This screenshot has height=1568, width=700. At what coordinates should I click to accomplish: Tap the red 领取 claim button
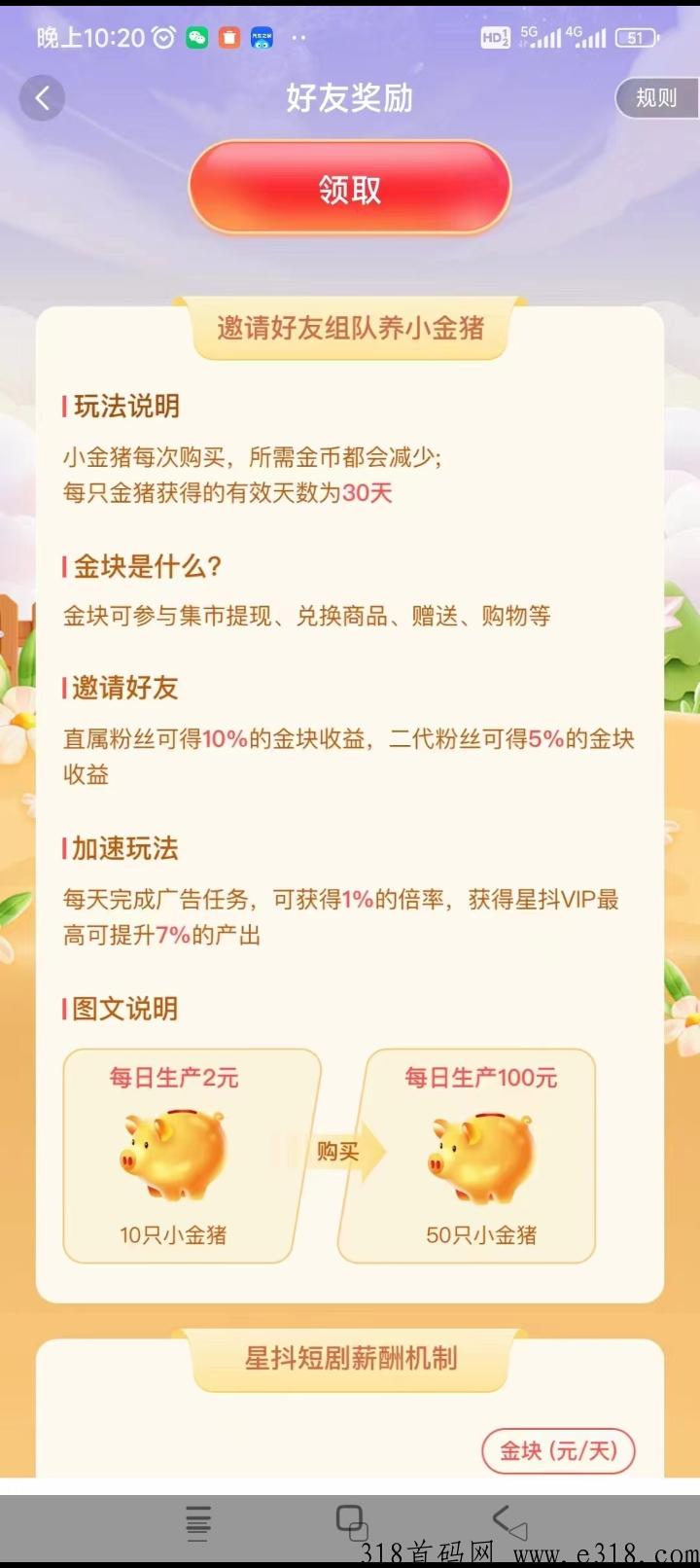point(350,189)
